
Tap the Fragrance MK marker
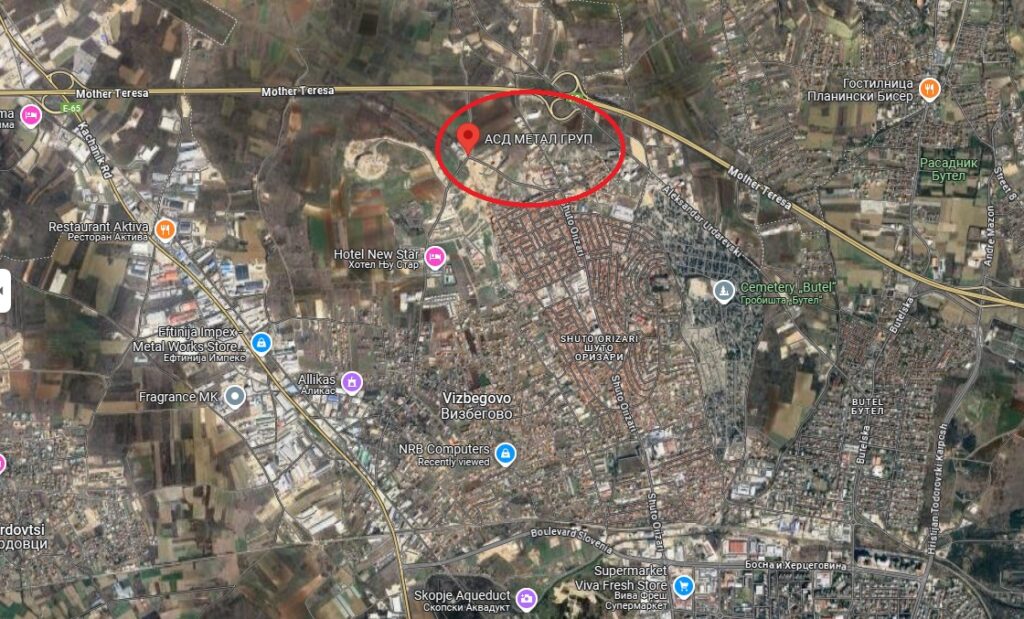pos(235,397)
